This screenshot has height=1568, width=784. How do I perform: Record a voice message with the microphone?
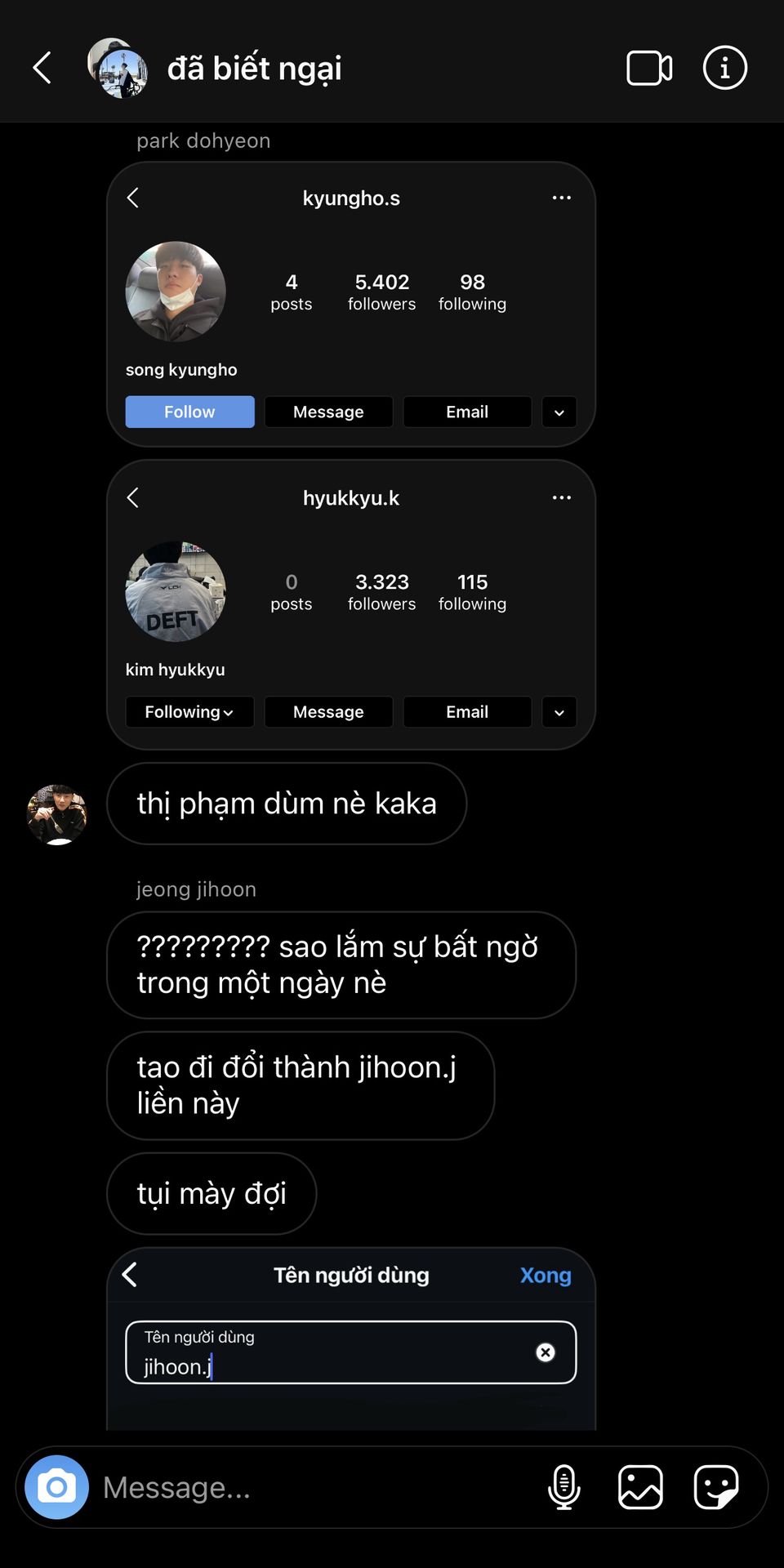pyautogui.click(x=563, y=1487)
